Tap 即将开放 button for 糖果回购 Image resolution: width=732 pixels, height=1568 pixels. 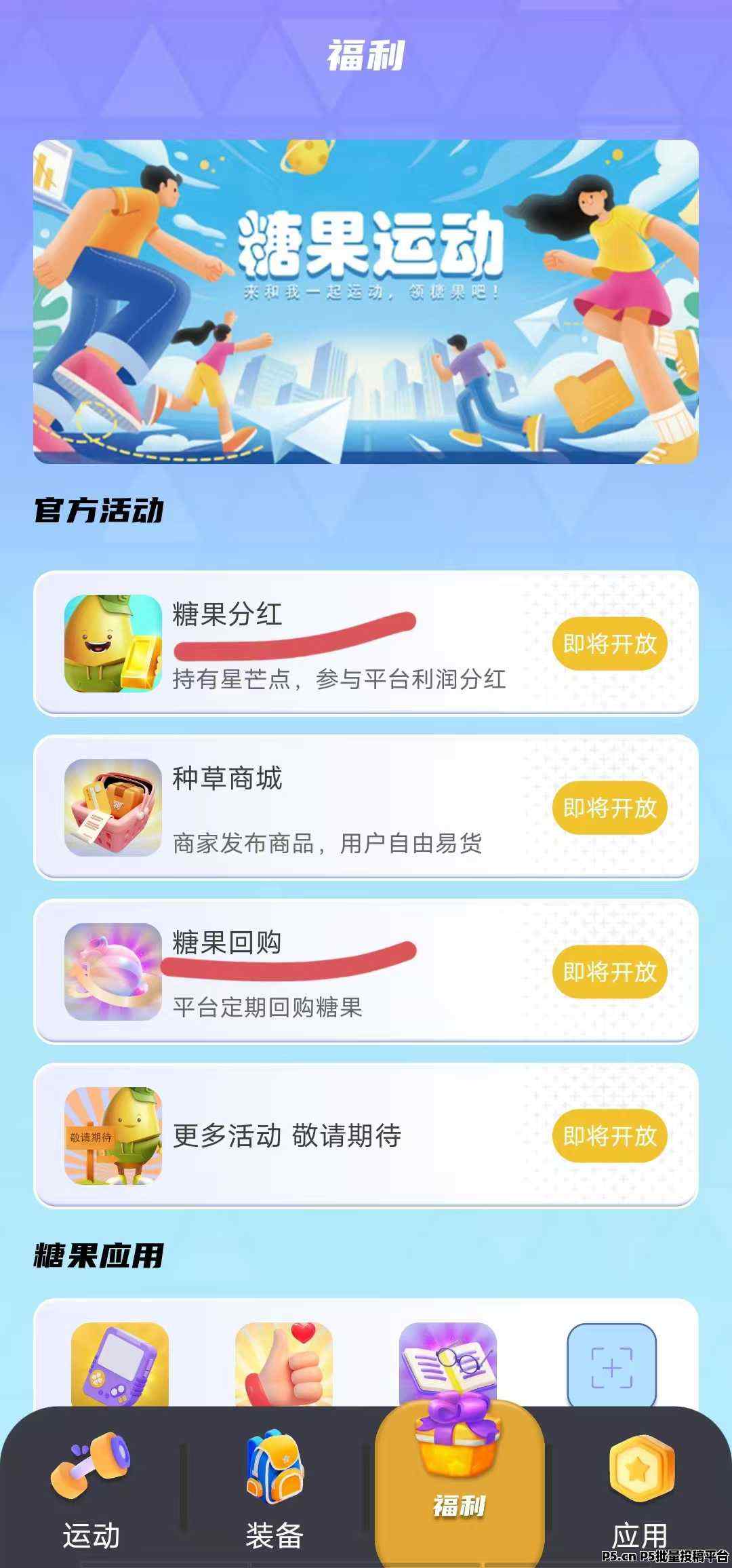(x=610, y=972)
